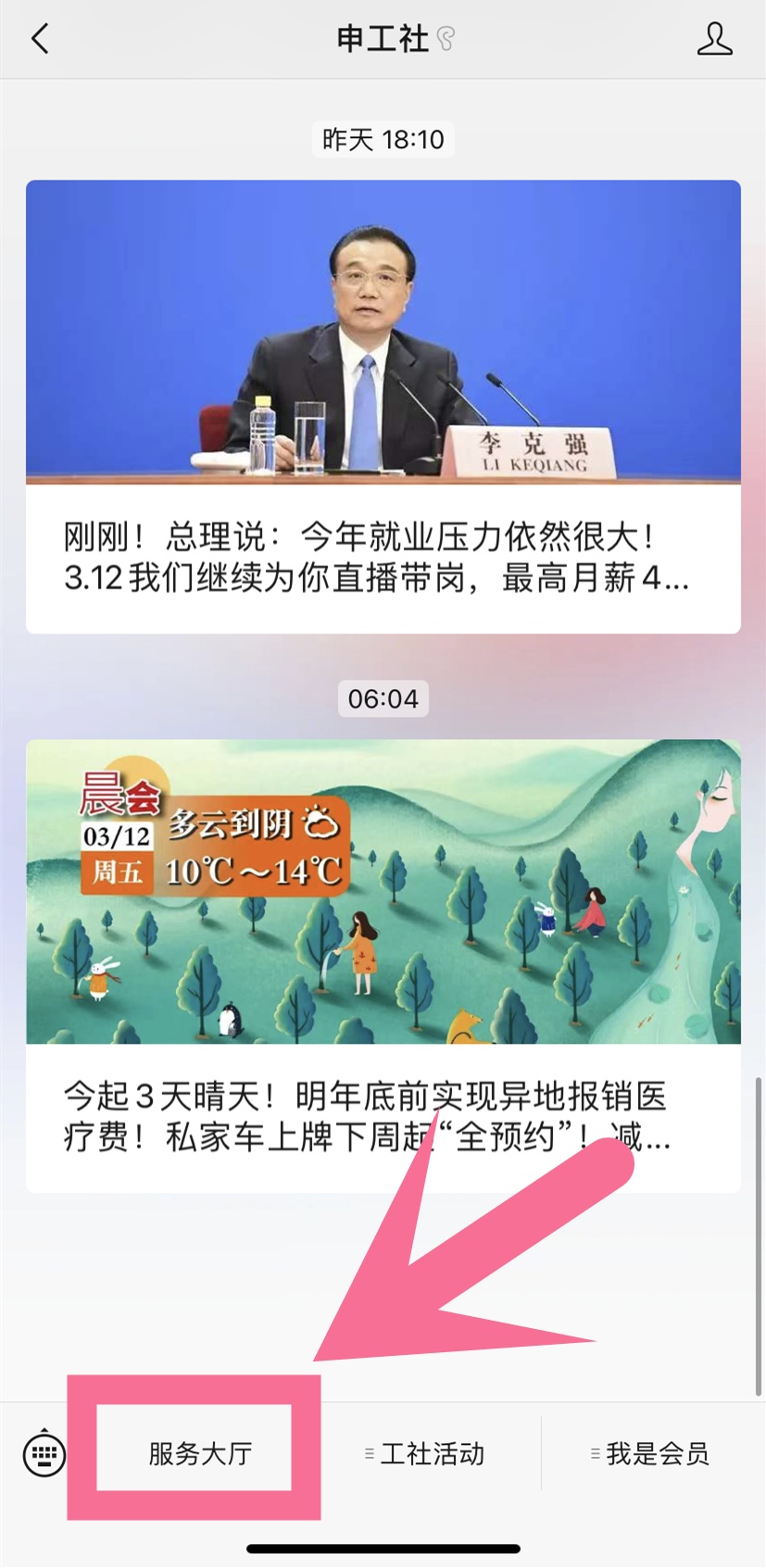Go back from the 申工社 account
Image resolution: width=766 pixels, height=1568 pixels.
pyautogui.click(x=40, y=39)
